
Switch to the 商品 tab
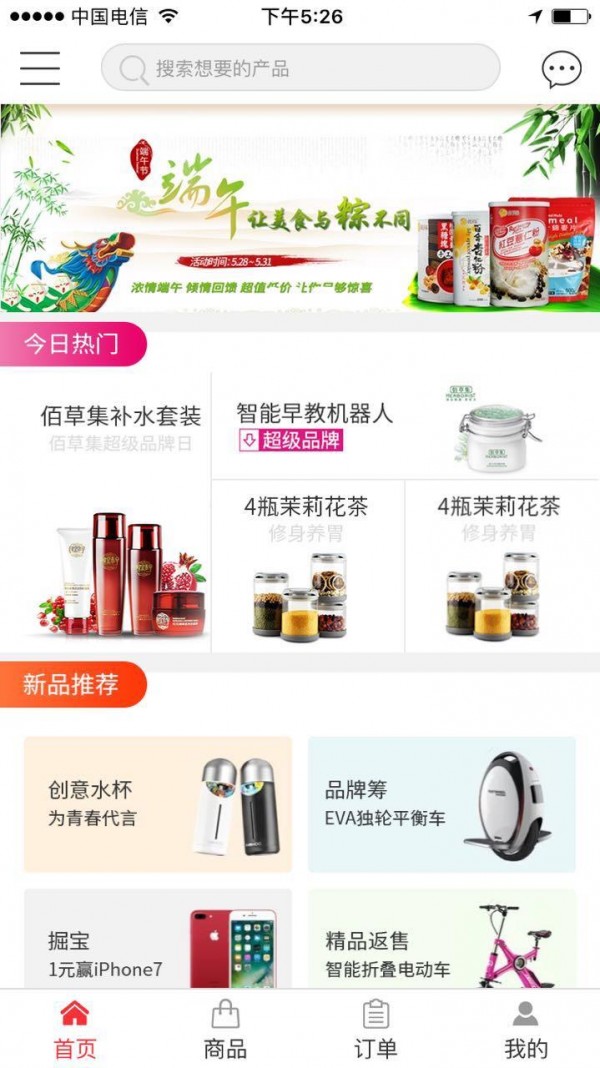tap(225, 1030)
